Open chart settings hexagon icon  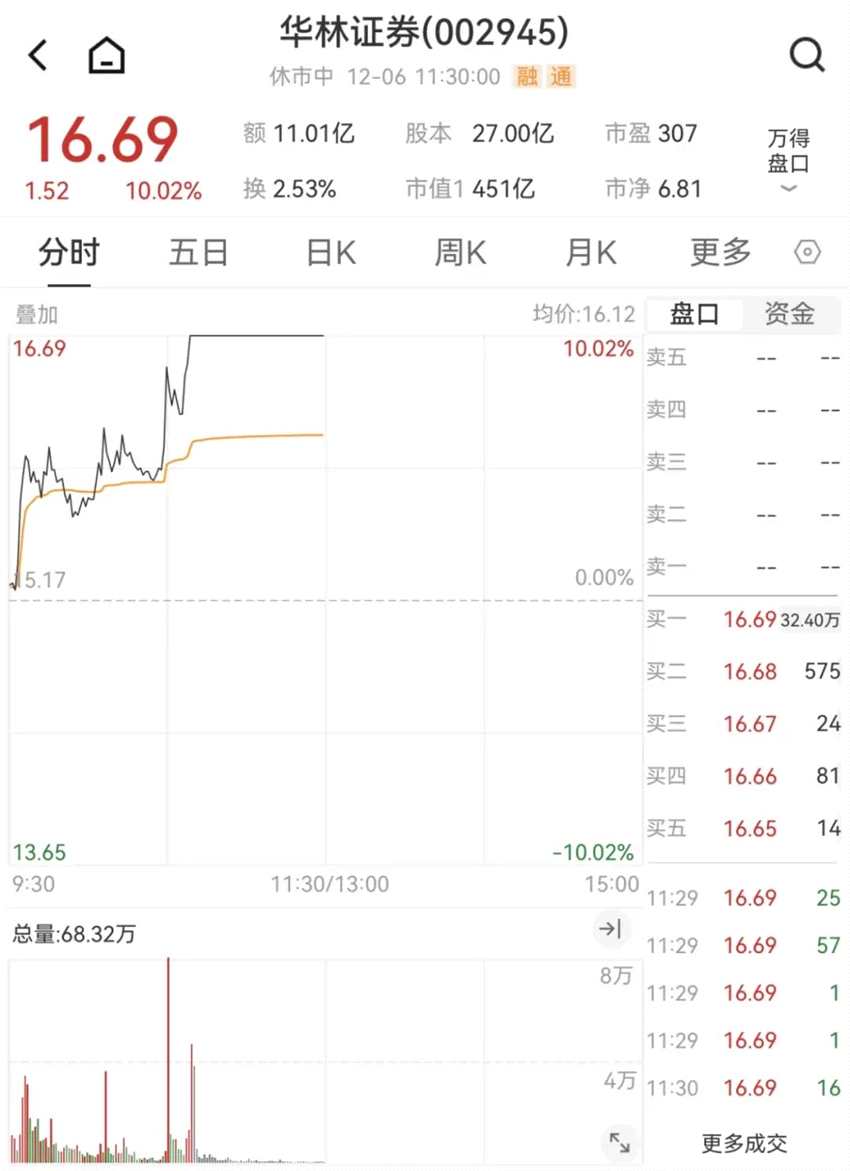[807, 253]
